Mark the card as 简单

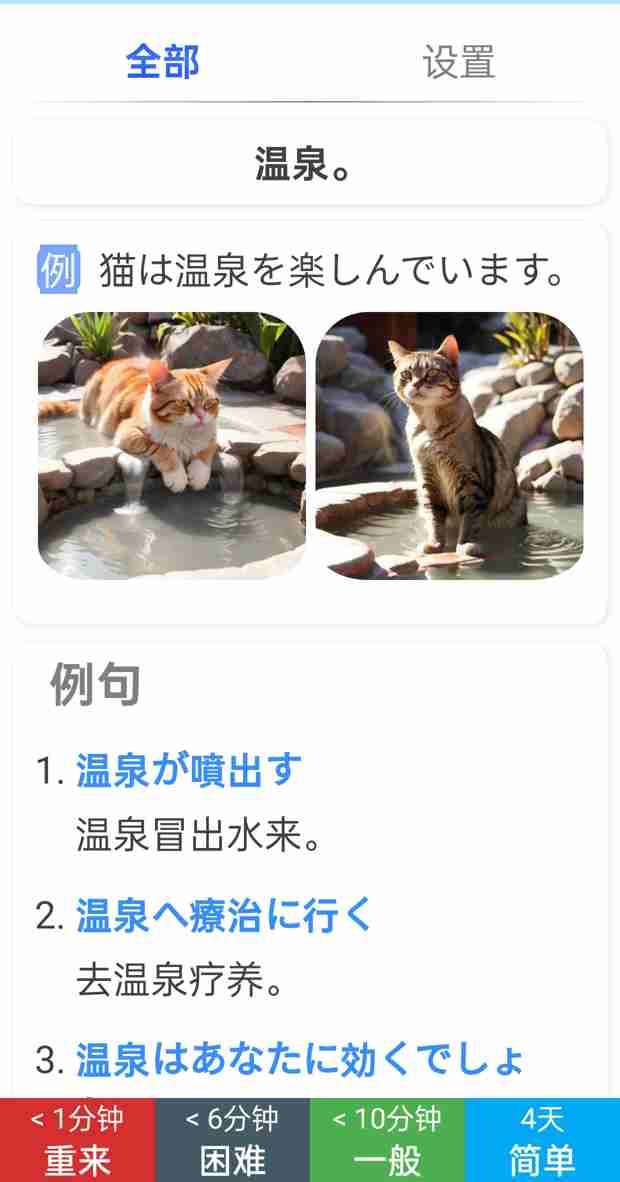click(542, 1140)
